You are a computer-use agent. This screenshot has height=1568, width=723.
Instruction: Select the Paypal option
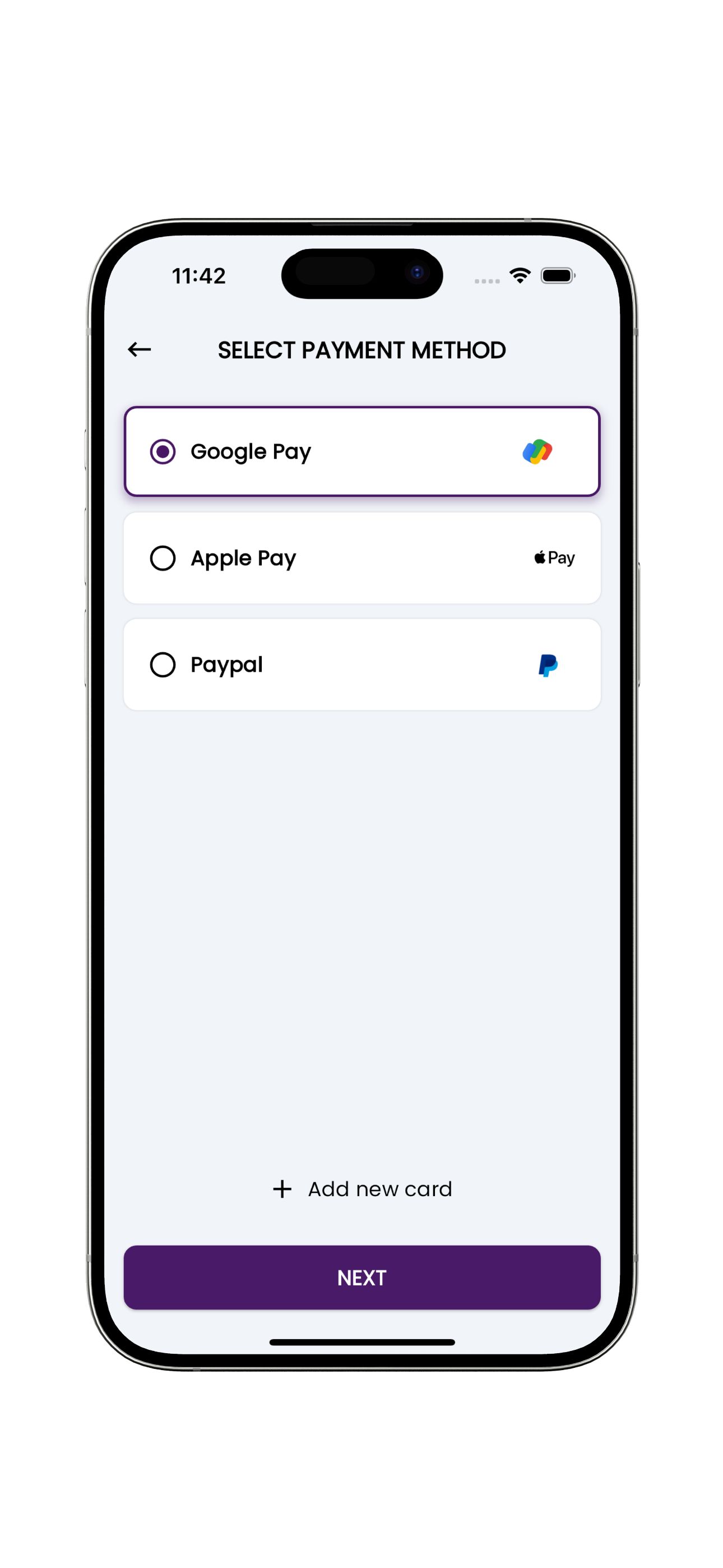click(x=361, y=665)
